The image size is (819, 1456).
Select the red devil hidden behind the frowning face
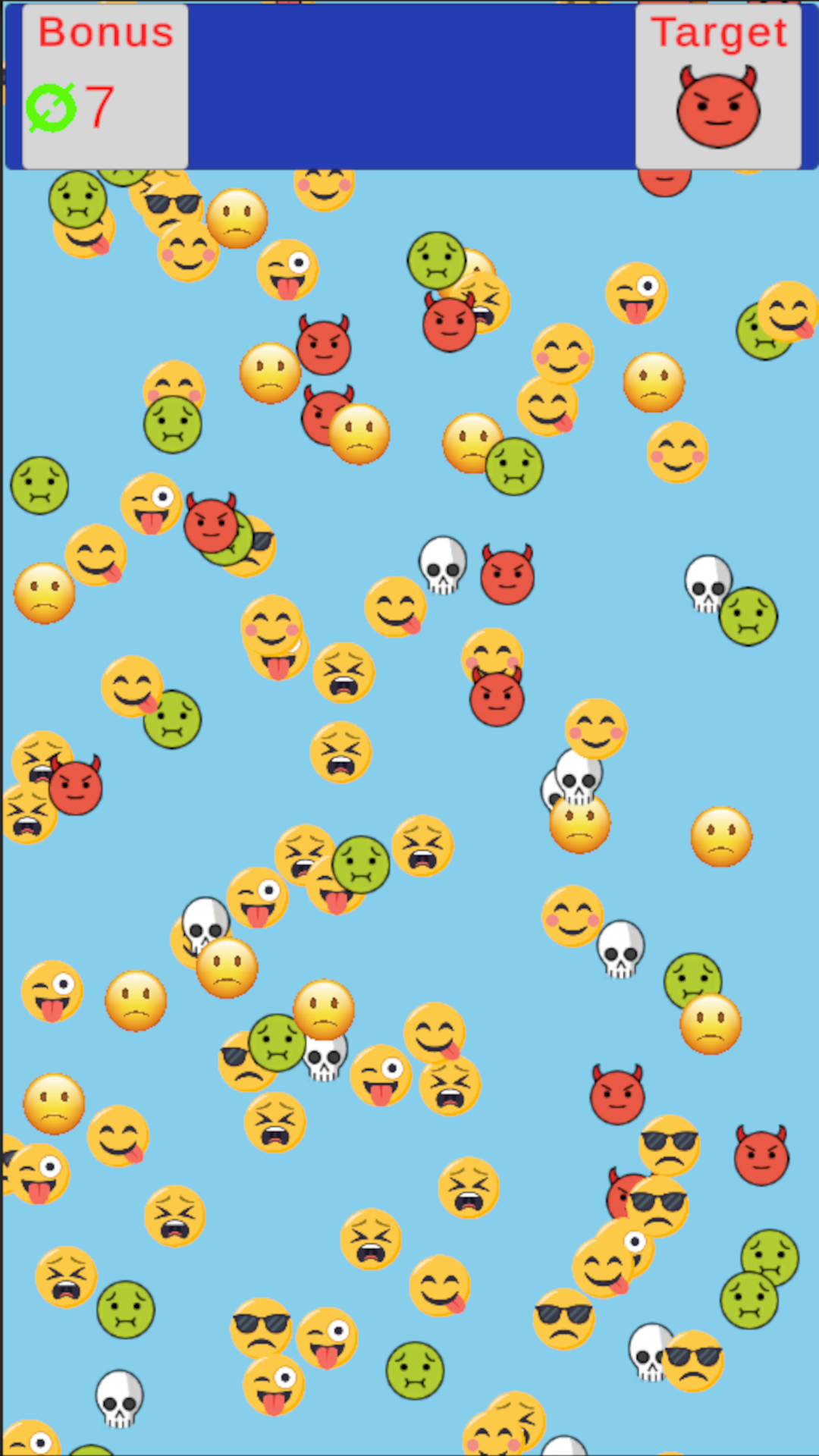317,413
